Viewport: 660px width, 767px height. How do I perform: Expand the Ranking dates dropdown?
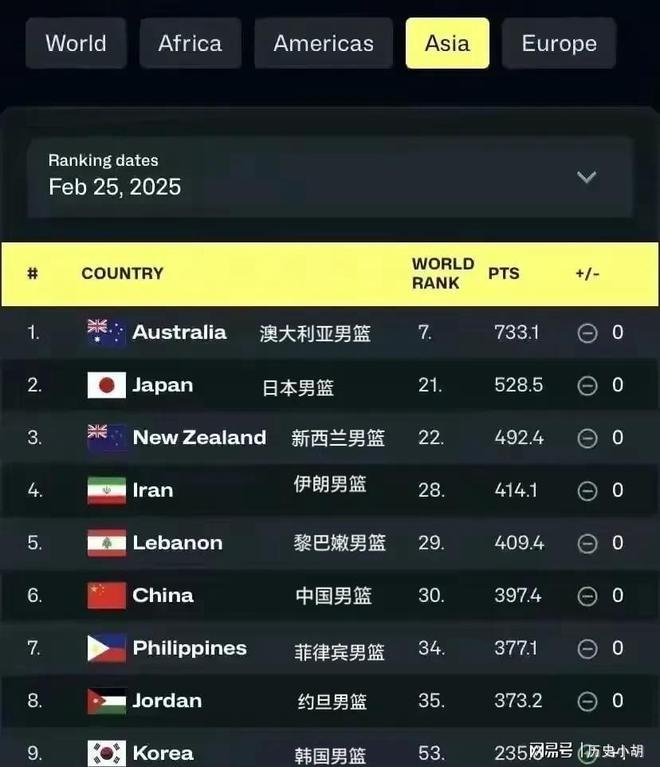pos(586,177)
